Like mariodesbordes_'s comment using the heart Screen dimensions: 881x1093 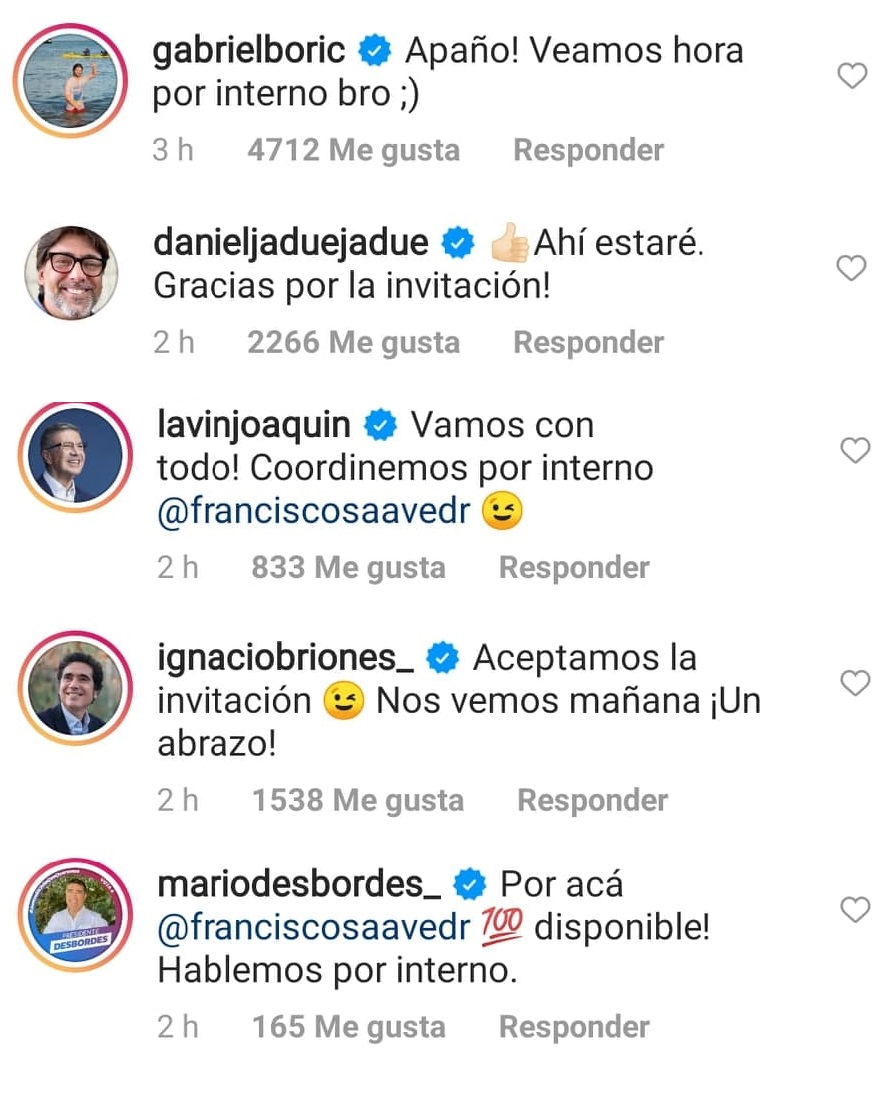coord(855,910)
